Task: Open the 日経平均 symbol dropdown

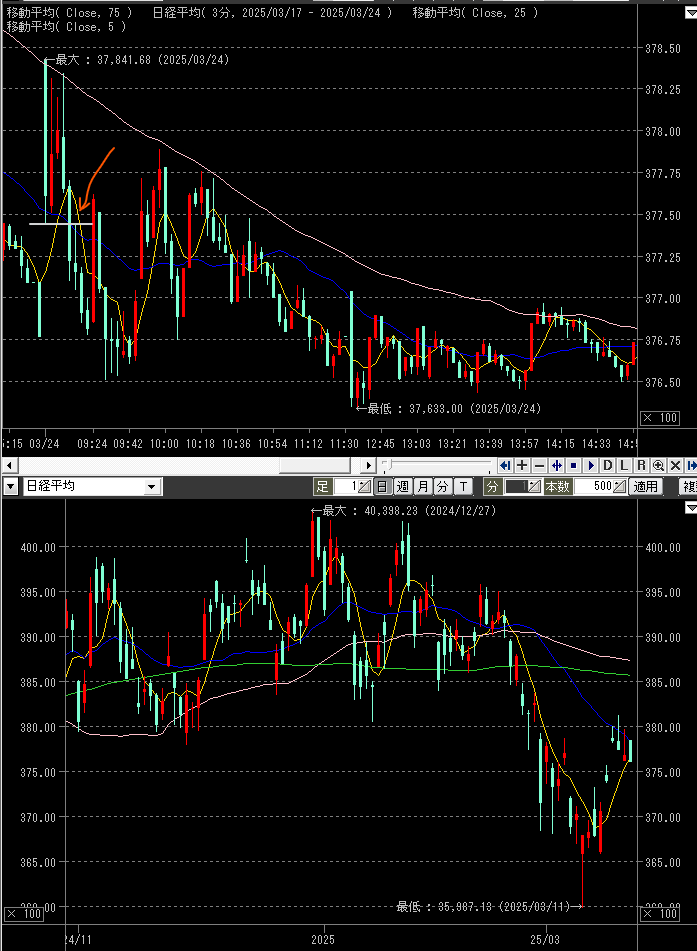Action: 152,486
